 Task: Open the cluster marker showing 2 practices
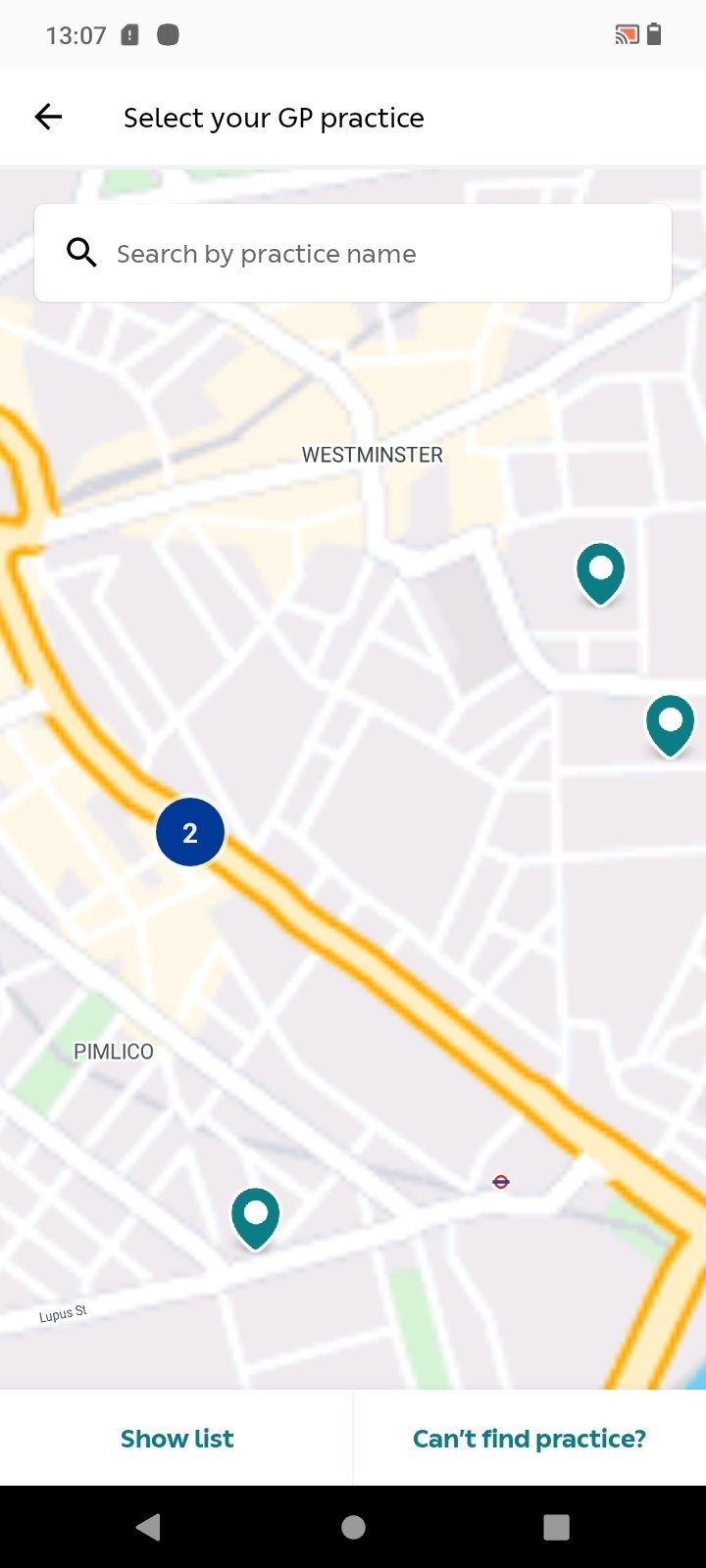click(x=190, y=832)
